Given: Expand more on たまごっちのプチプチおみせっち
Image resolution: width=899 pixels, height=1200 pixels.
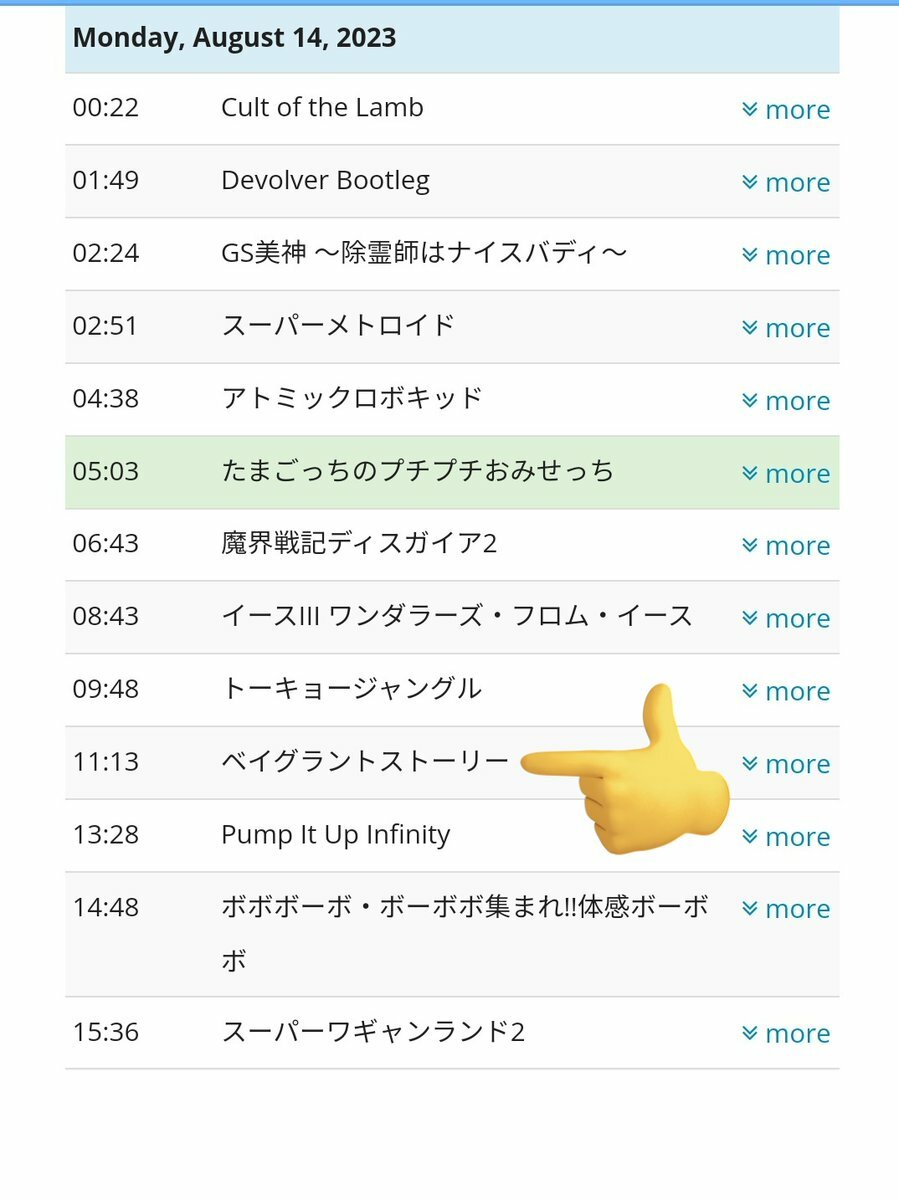Looking at the screenshot, I should click(786, 473).
